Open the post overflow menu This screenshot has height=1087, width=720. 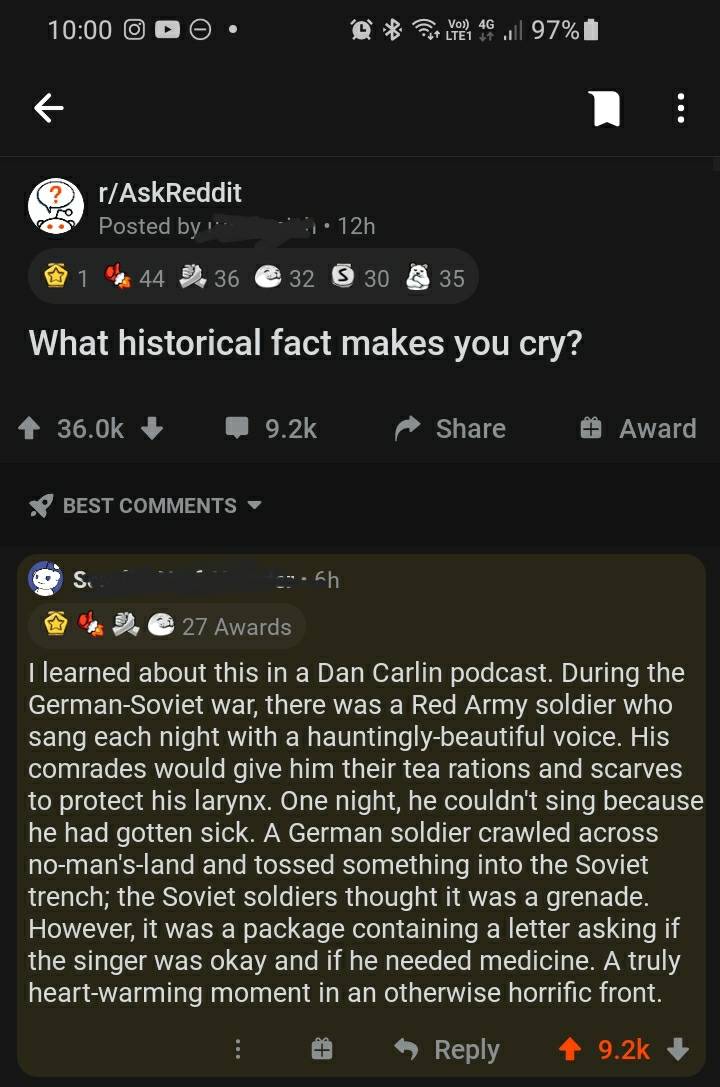(681, 109)
